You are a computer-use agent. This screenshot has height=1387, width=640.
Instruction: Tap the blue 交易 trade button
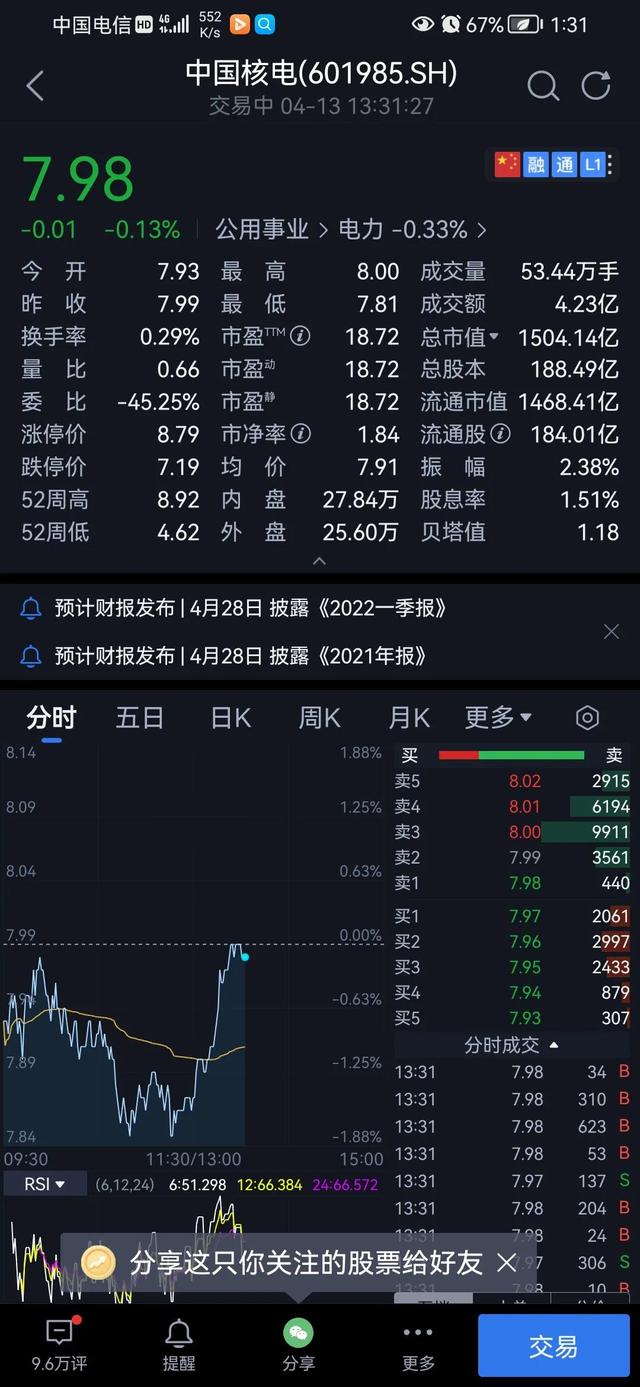553,1346
